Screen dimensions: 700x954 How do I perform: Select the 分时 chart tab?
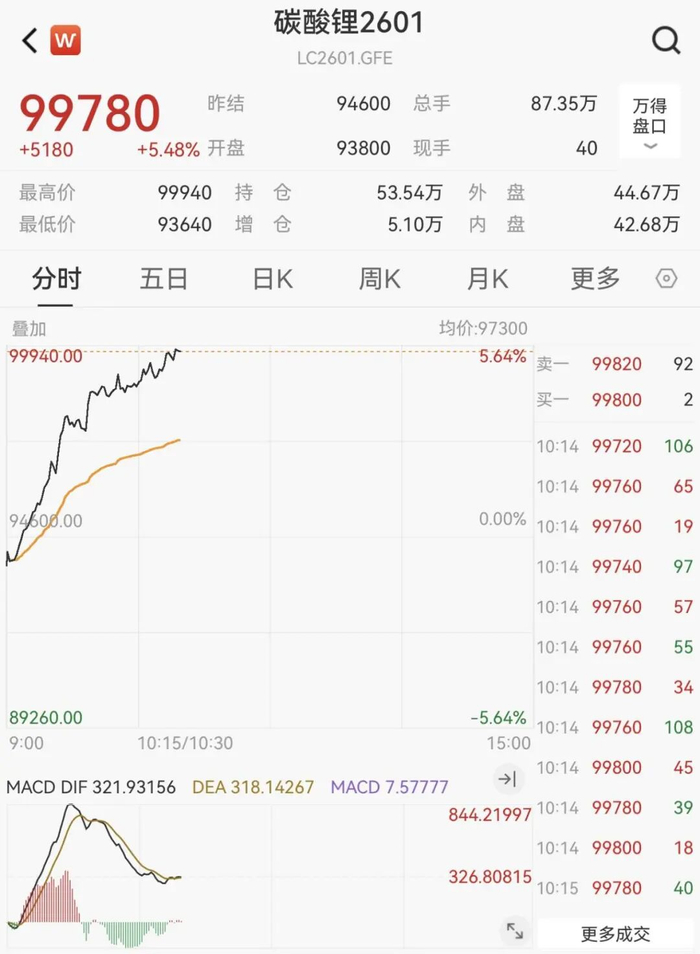tap(57, 279)
